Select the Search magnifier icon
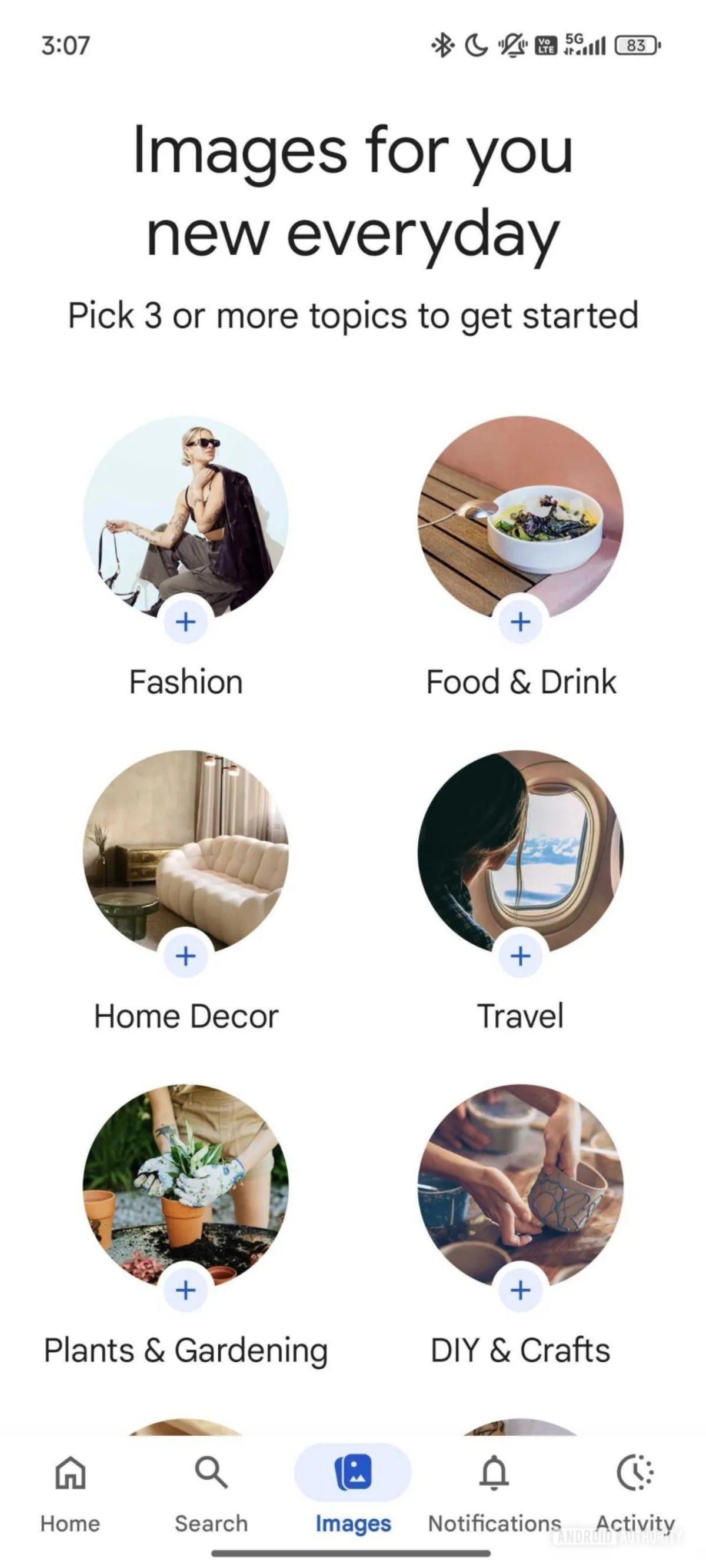This screenshot has height=1568, width=706. pyautogui.click(x=210, y=1473)
